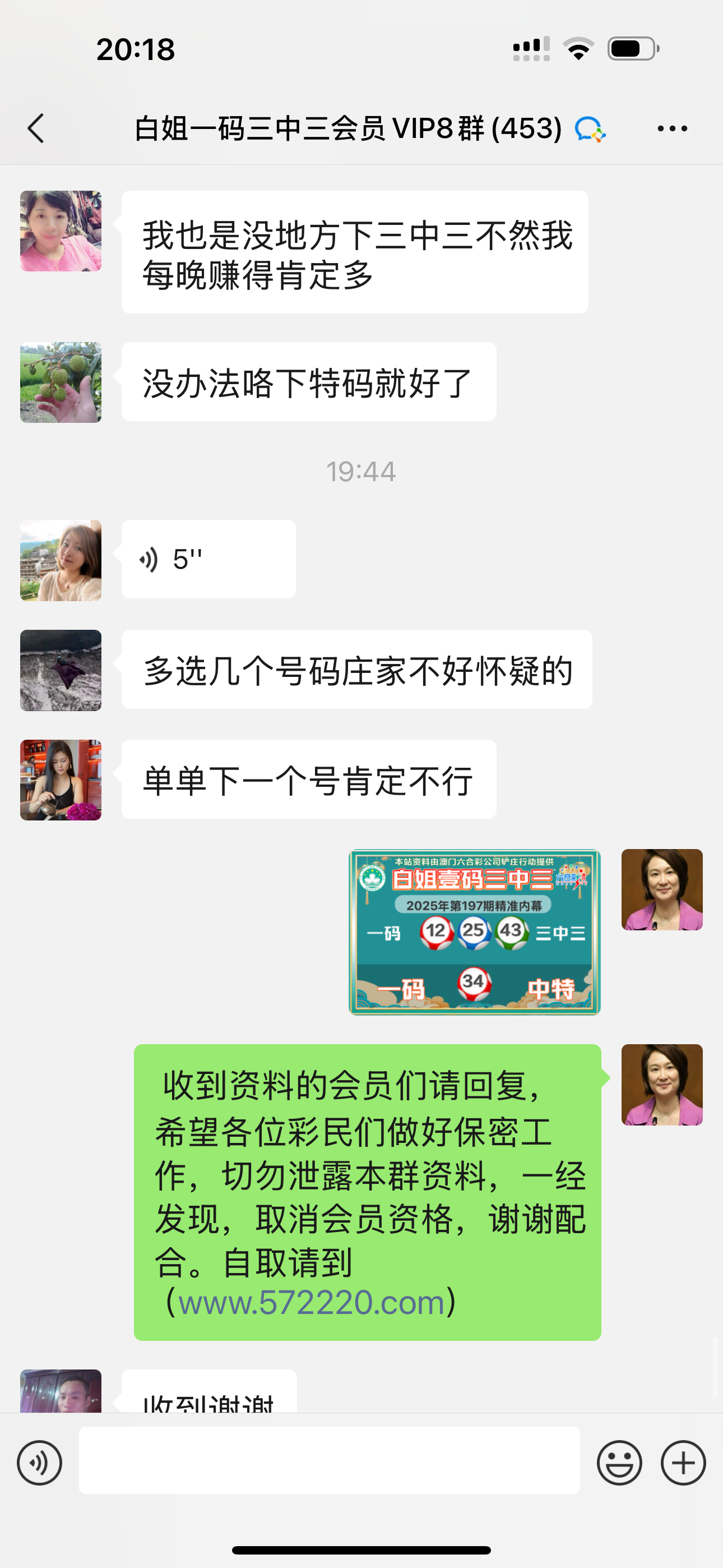
Task: Tap the message text field
Action: click(328, 1460)
